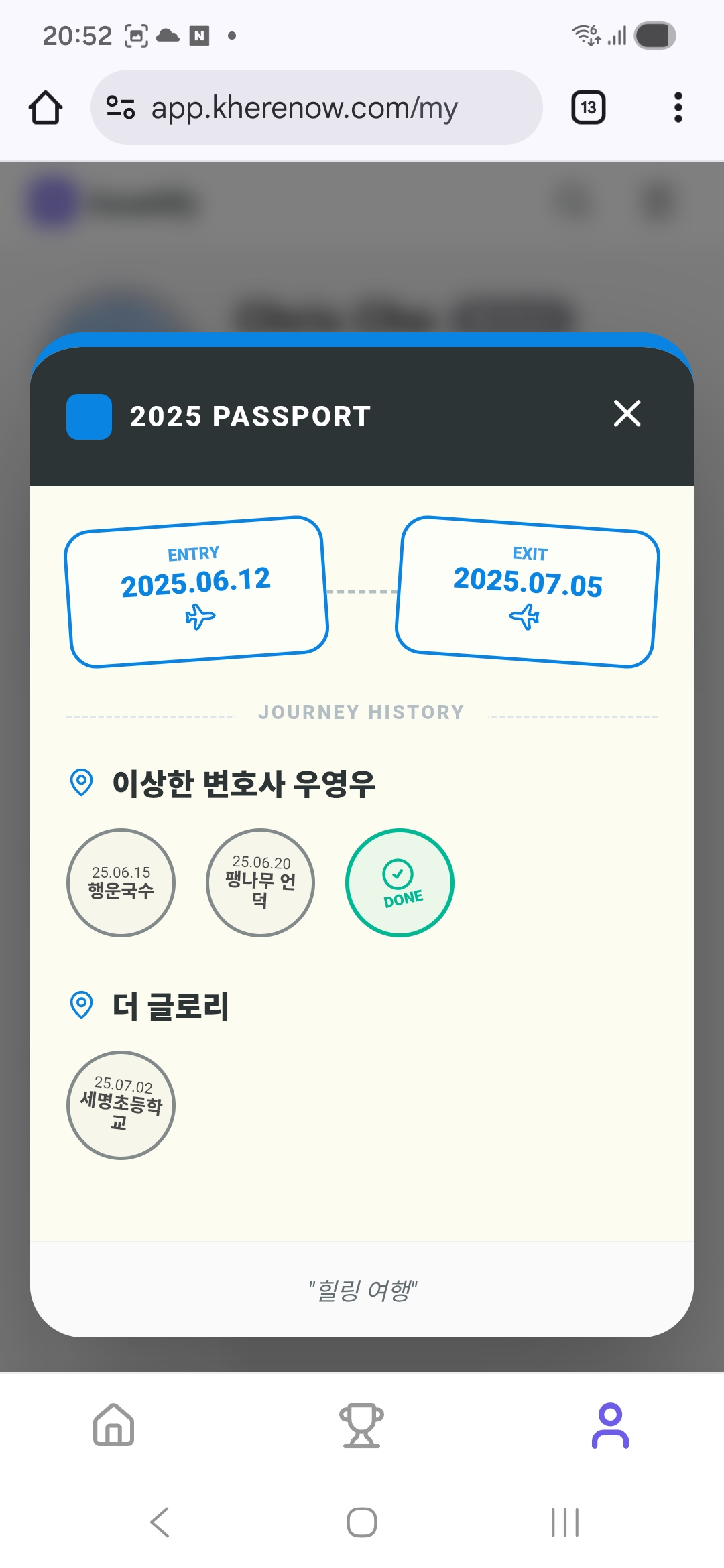The image size is (724, 1568).
Task: Tap the 행운국수 stamp dated 25.06.15
Action: tap(121, 883)
